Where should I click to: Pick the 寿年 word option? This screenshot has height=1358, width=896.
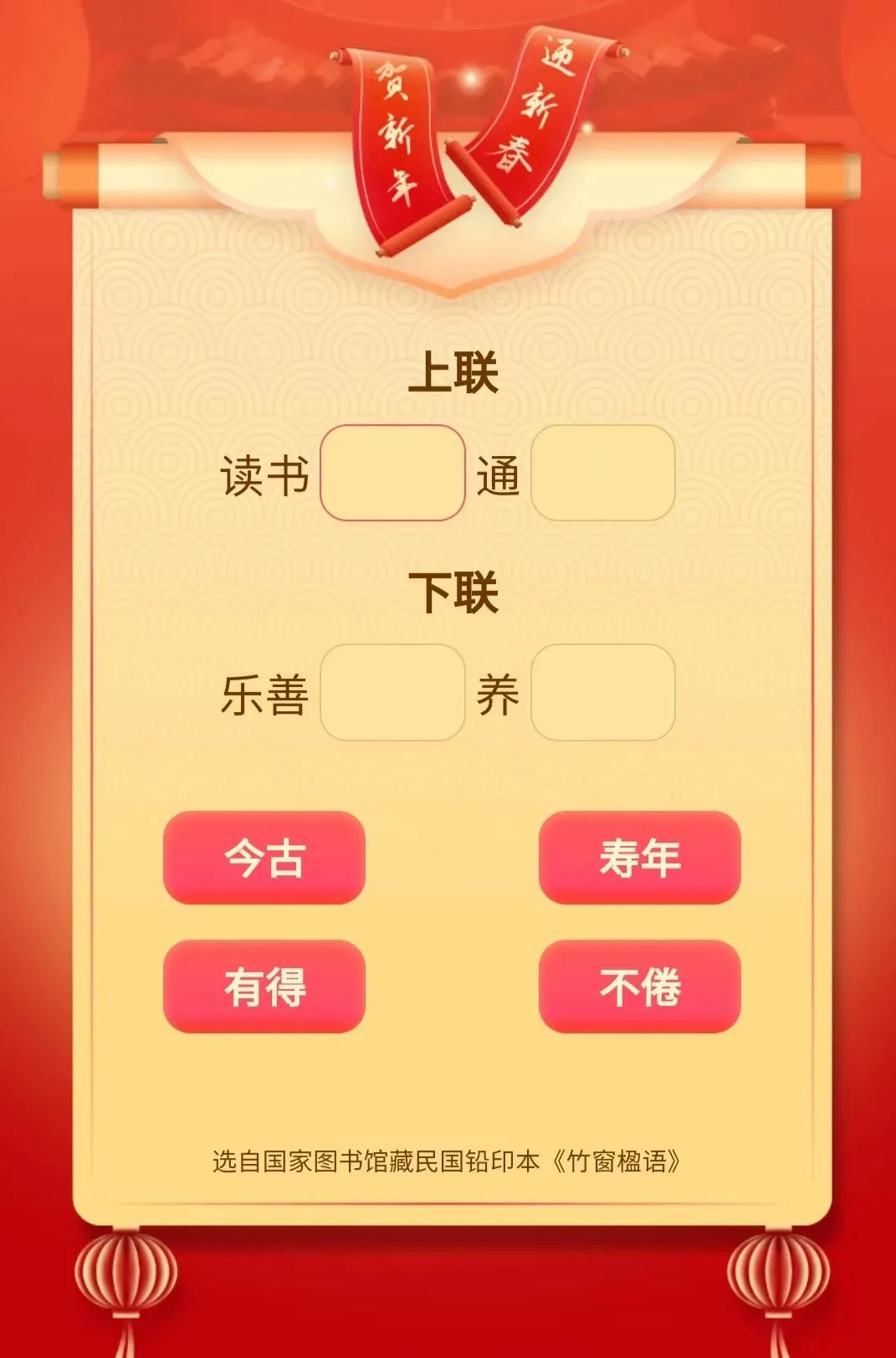639,858
